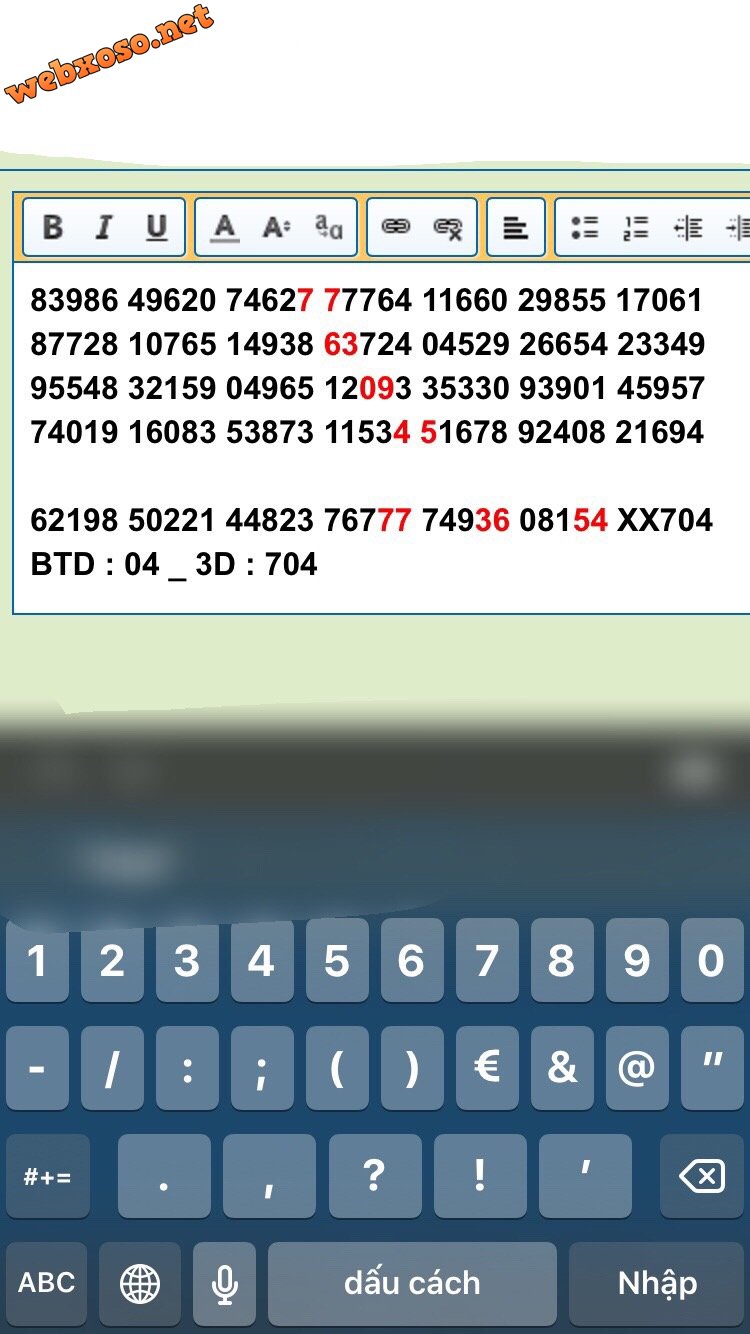Decrease the indent of the text
This screenshot has height=1334, width=750.
tap(688, 228)
